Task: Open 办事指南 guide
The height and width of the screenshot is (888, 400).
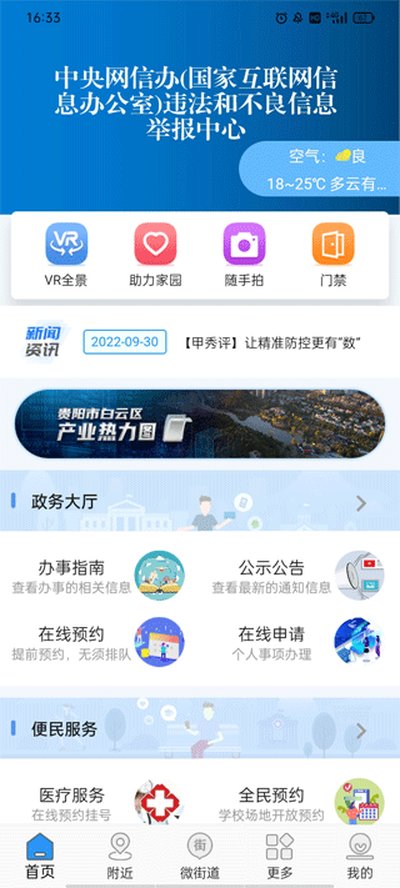Action: [100, 575]
